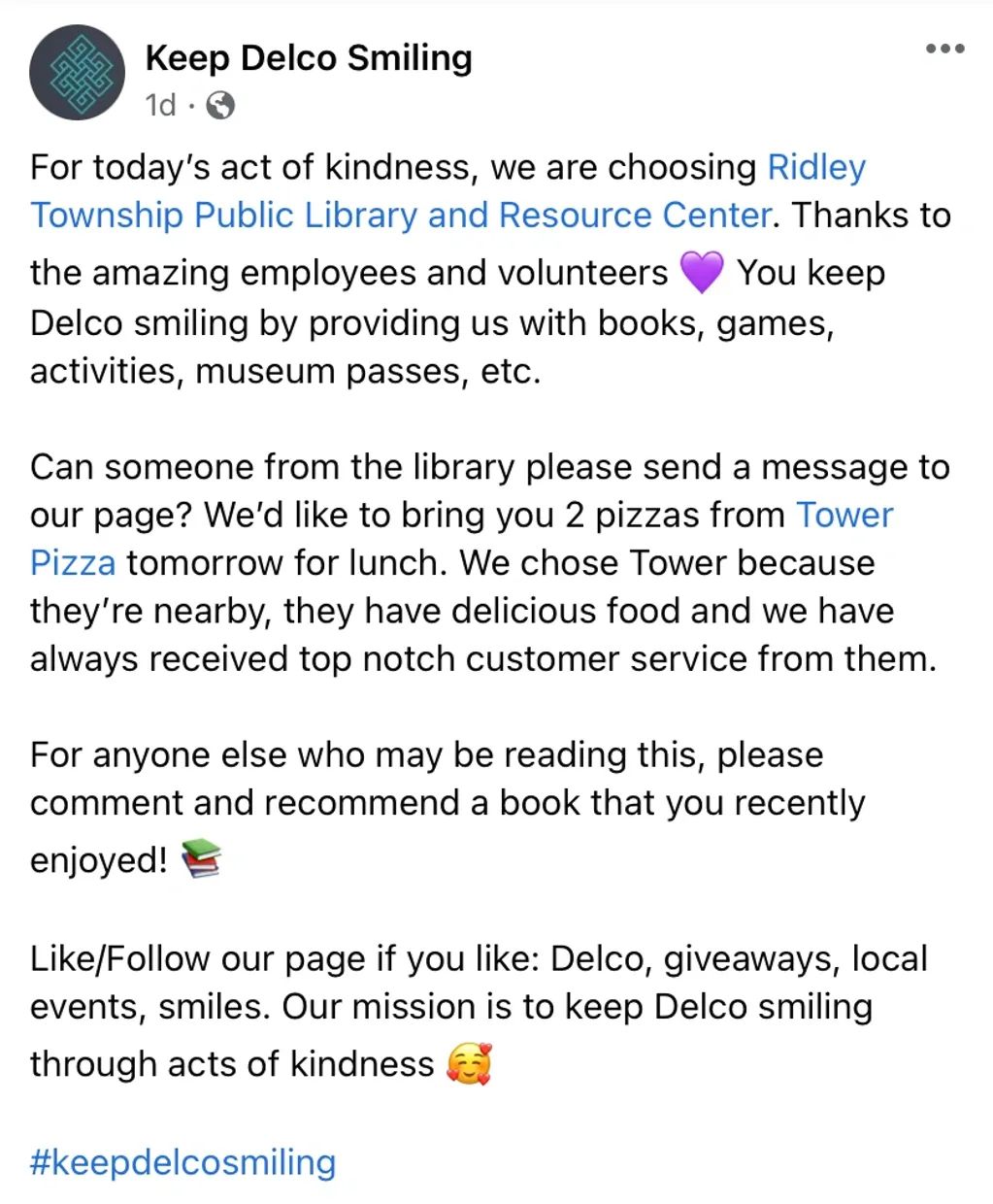Open Keep Delco Smiling profile picture

78,73
